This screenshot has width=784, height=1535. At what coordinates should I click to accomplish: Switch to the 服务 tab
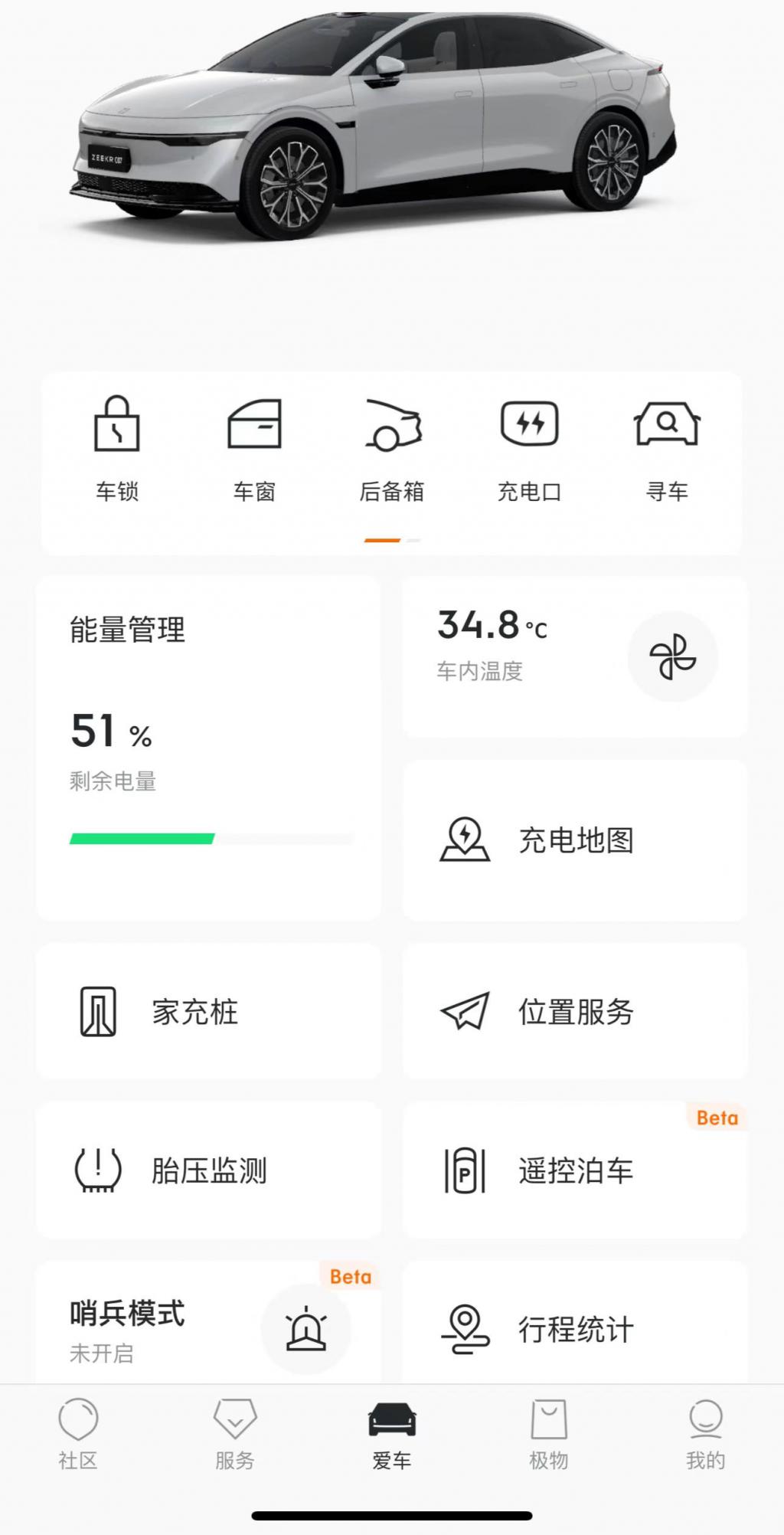235,1434
